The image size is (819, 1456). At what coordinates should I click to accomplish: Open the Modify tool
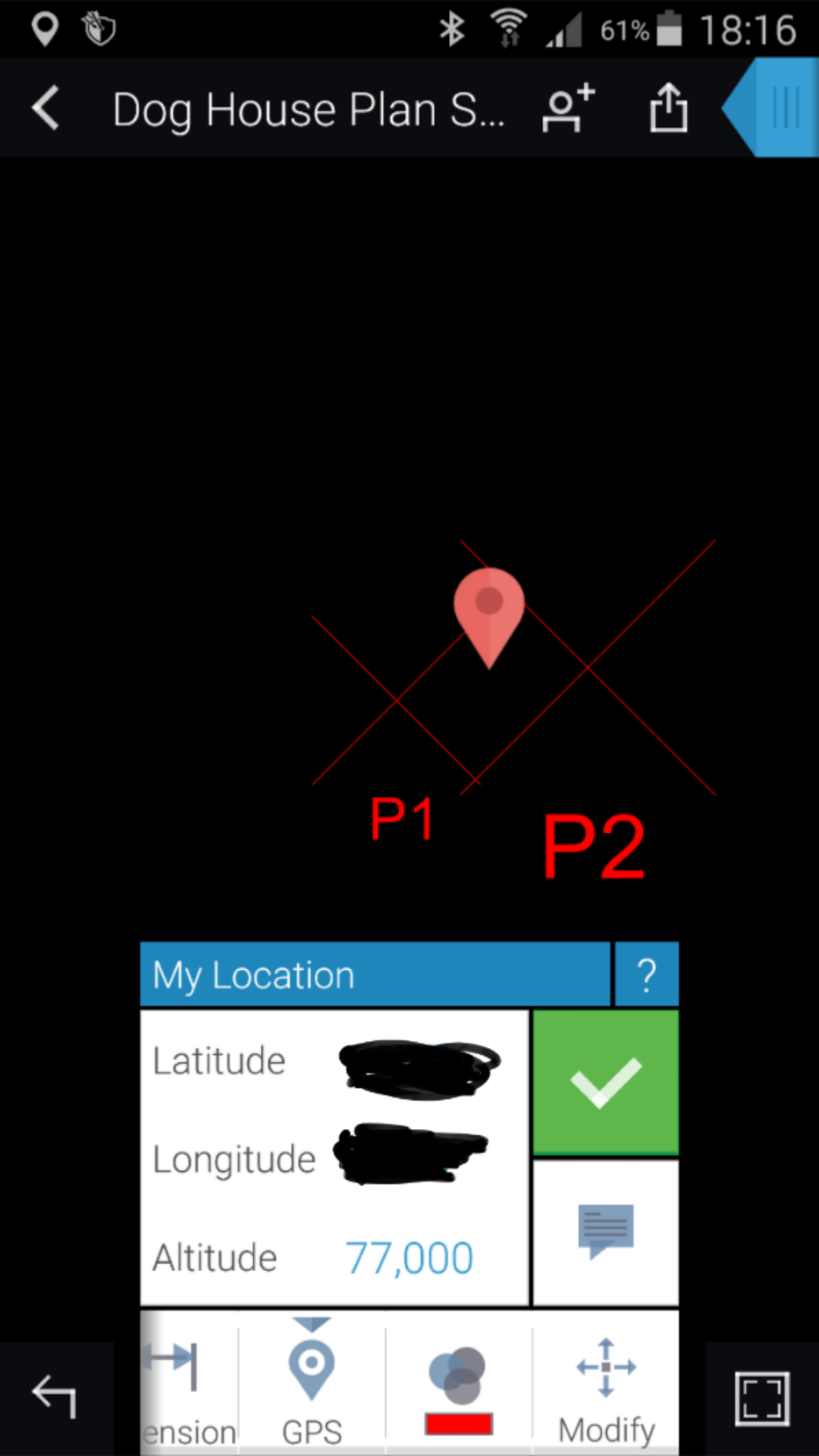tap(606, 1382)
